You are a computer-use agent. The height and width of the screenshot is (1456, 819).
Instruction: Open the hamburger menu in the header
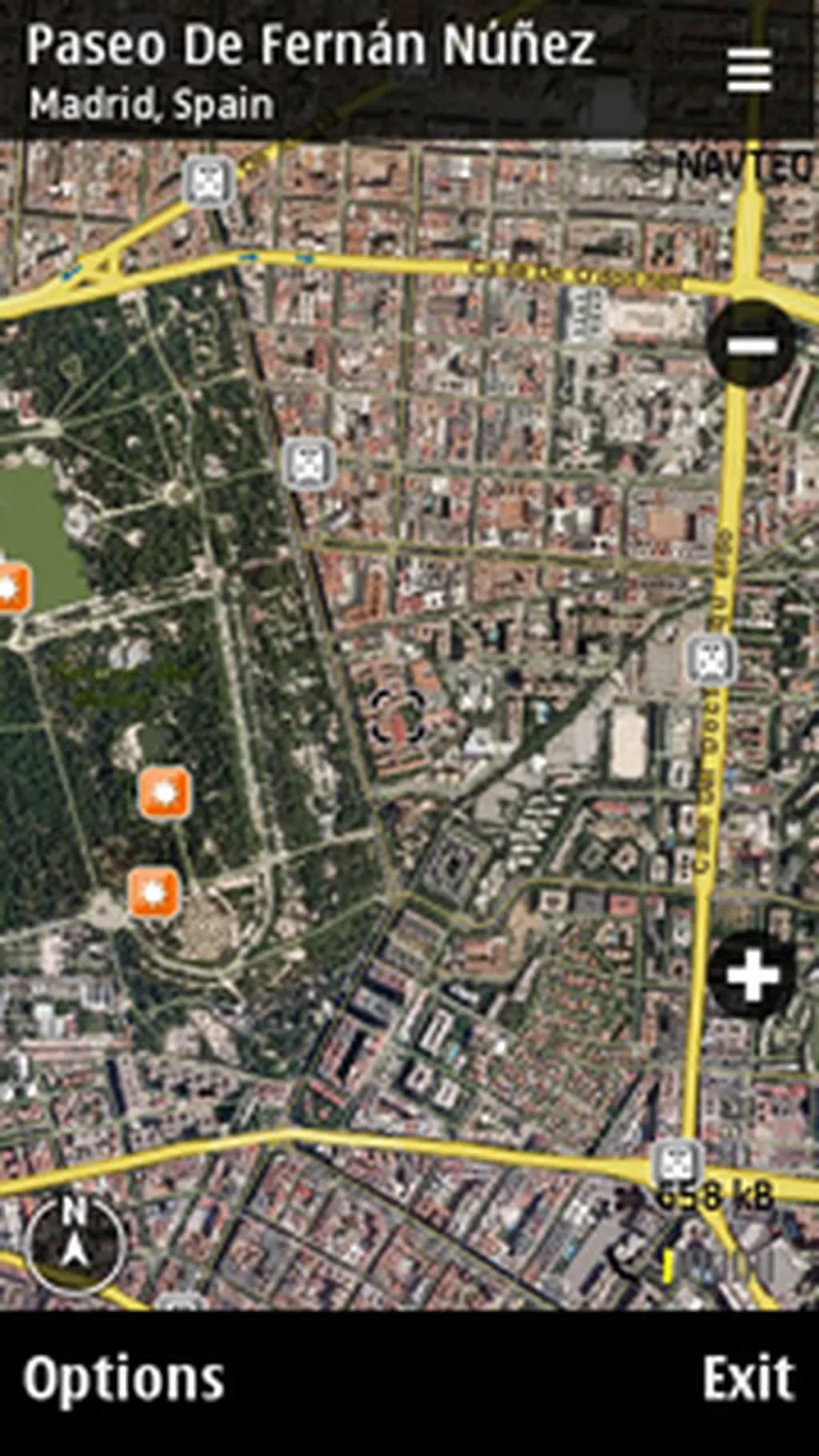749,70
